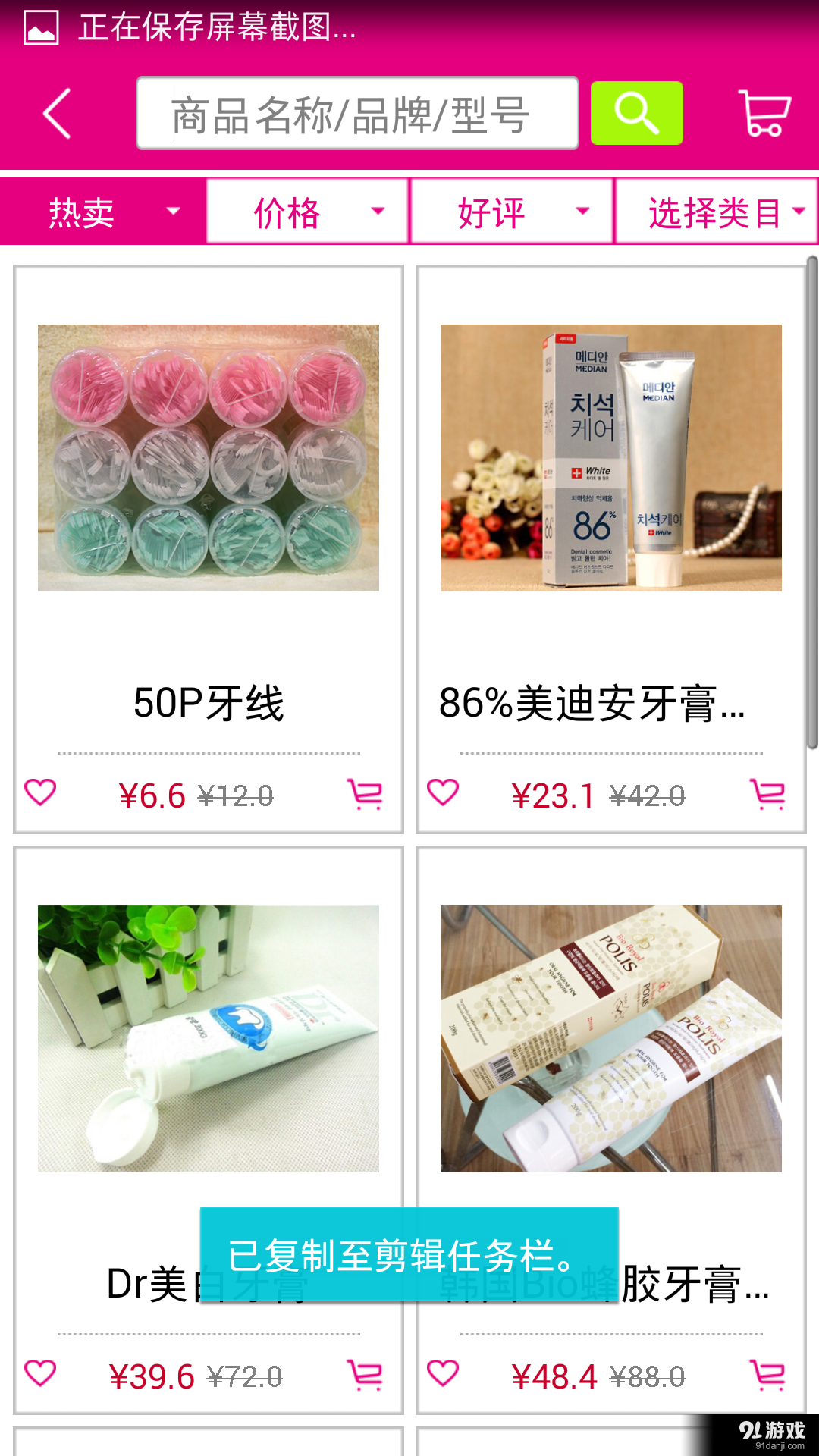The height and width of the screenshot is (1456, 819).
Task: Tap the green search button
Action: coord(636,114)
